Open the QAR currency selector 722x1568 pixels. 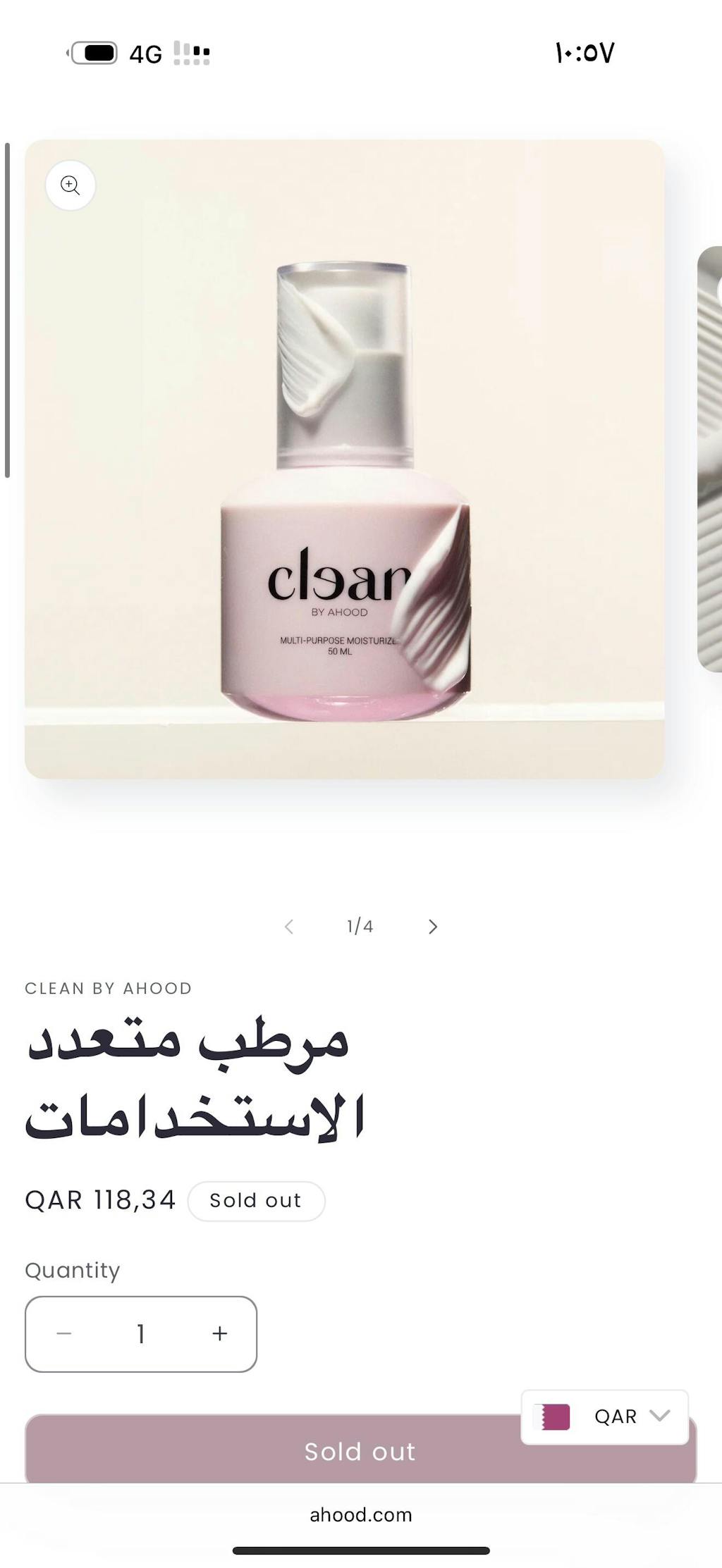[x=604, y=1416]
